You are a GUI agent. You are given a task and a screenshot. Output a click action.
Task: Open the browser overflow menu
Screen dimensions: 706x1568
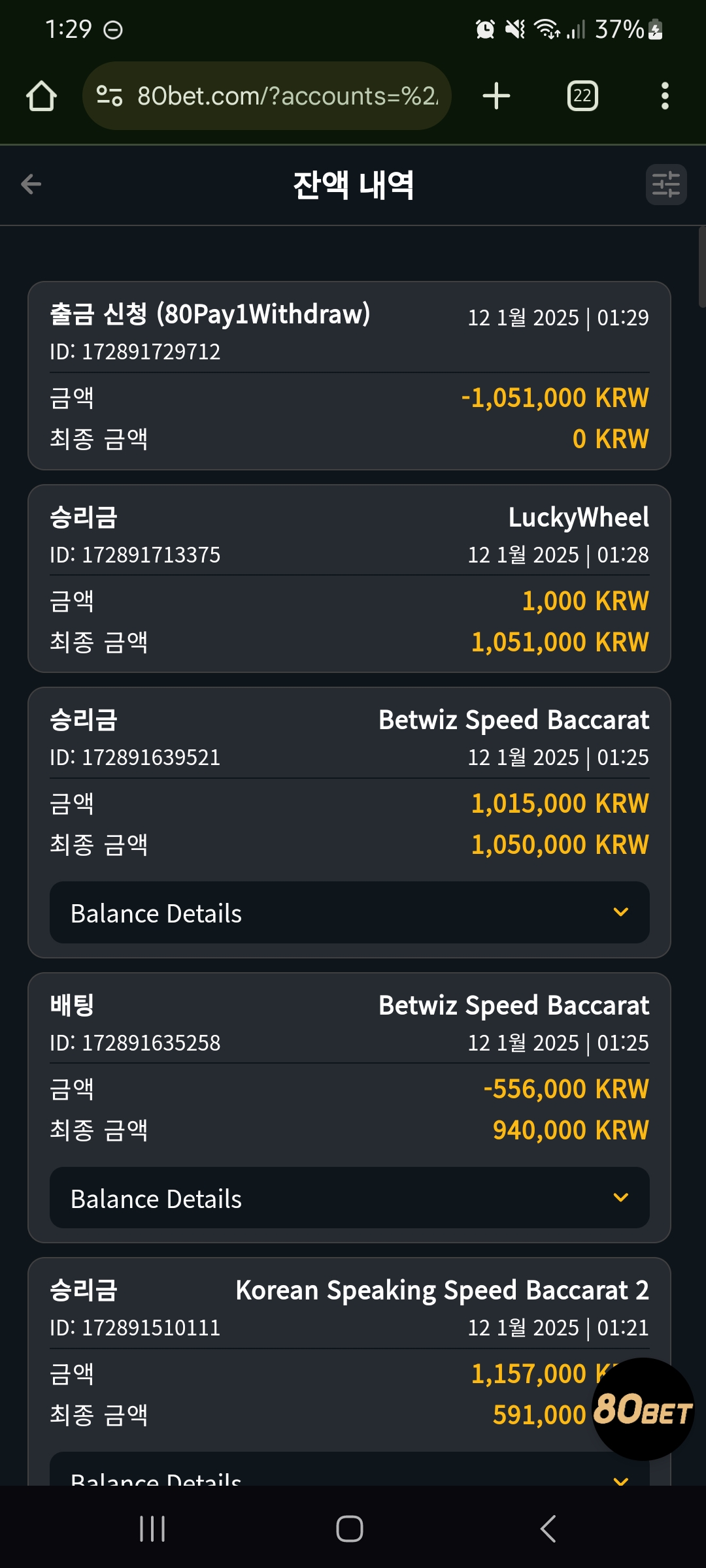pyautogui.click(x=665, y=96)
